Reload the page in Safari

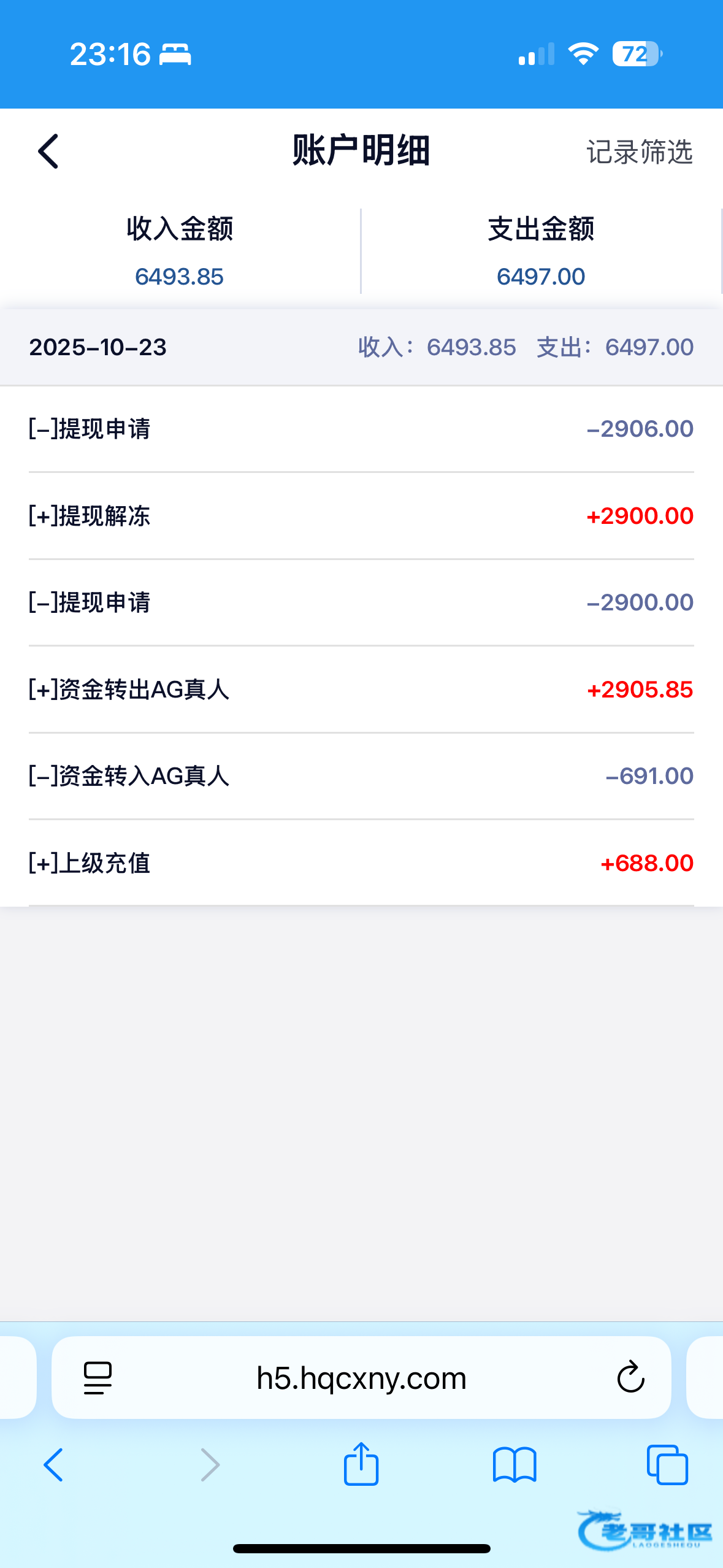coord(630,1378)
